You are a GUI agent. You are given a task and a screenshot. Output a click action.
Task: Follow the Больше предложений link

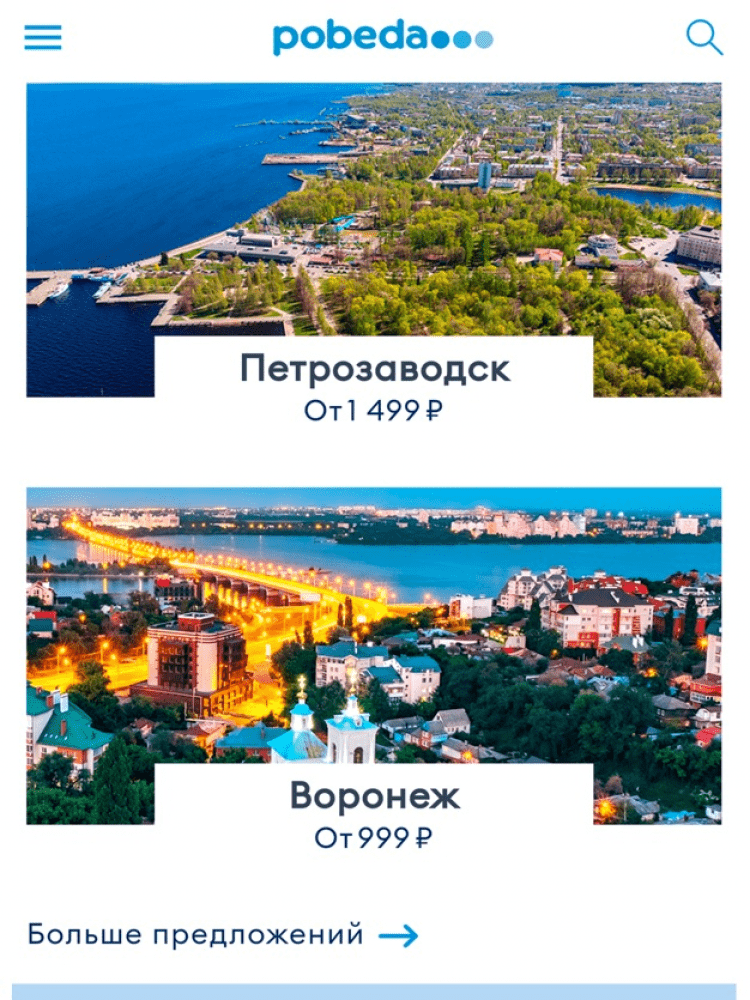(x=222, y=935)
